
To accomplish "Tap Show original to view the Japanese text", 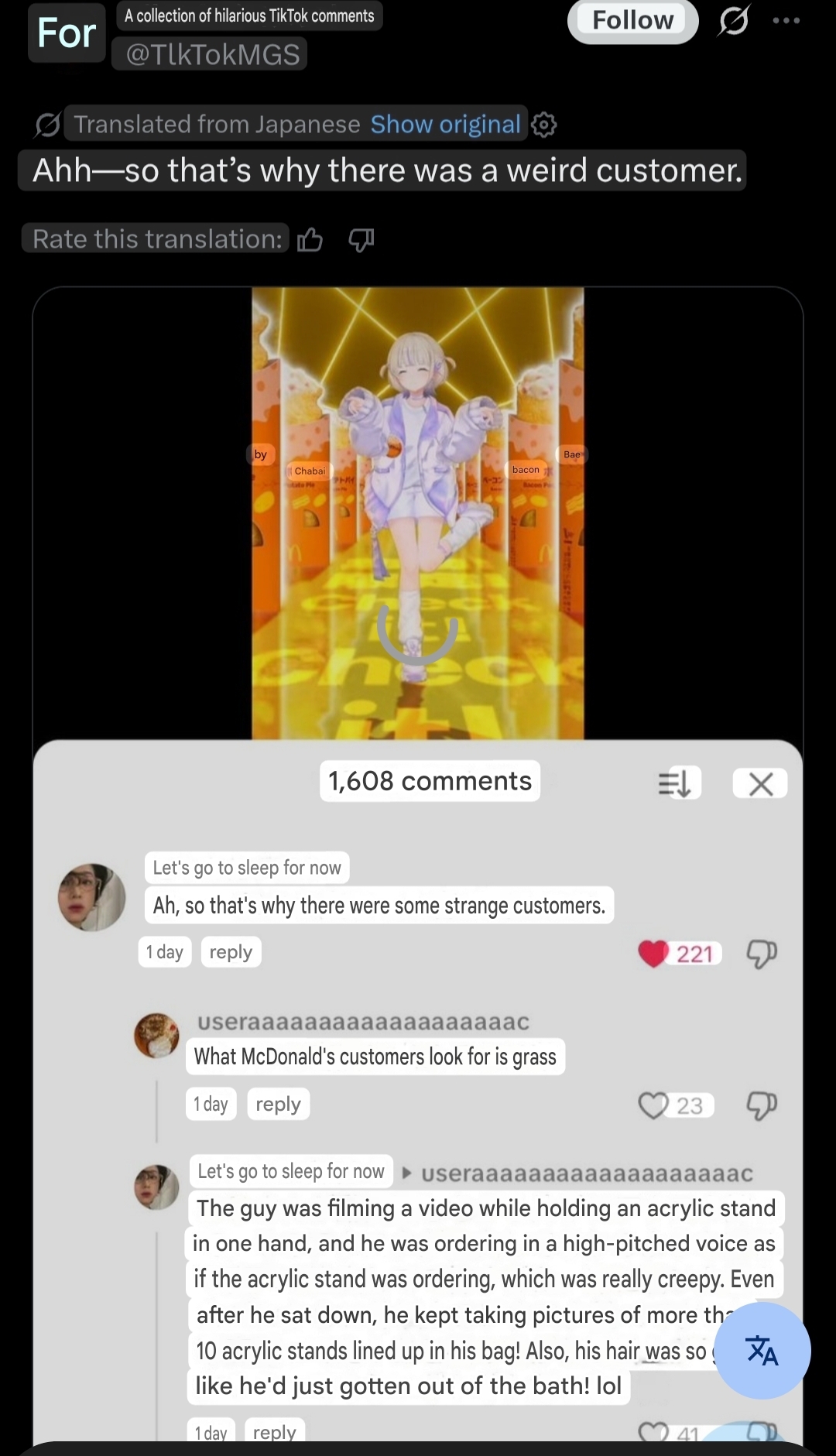I will 445,124.
